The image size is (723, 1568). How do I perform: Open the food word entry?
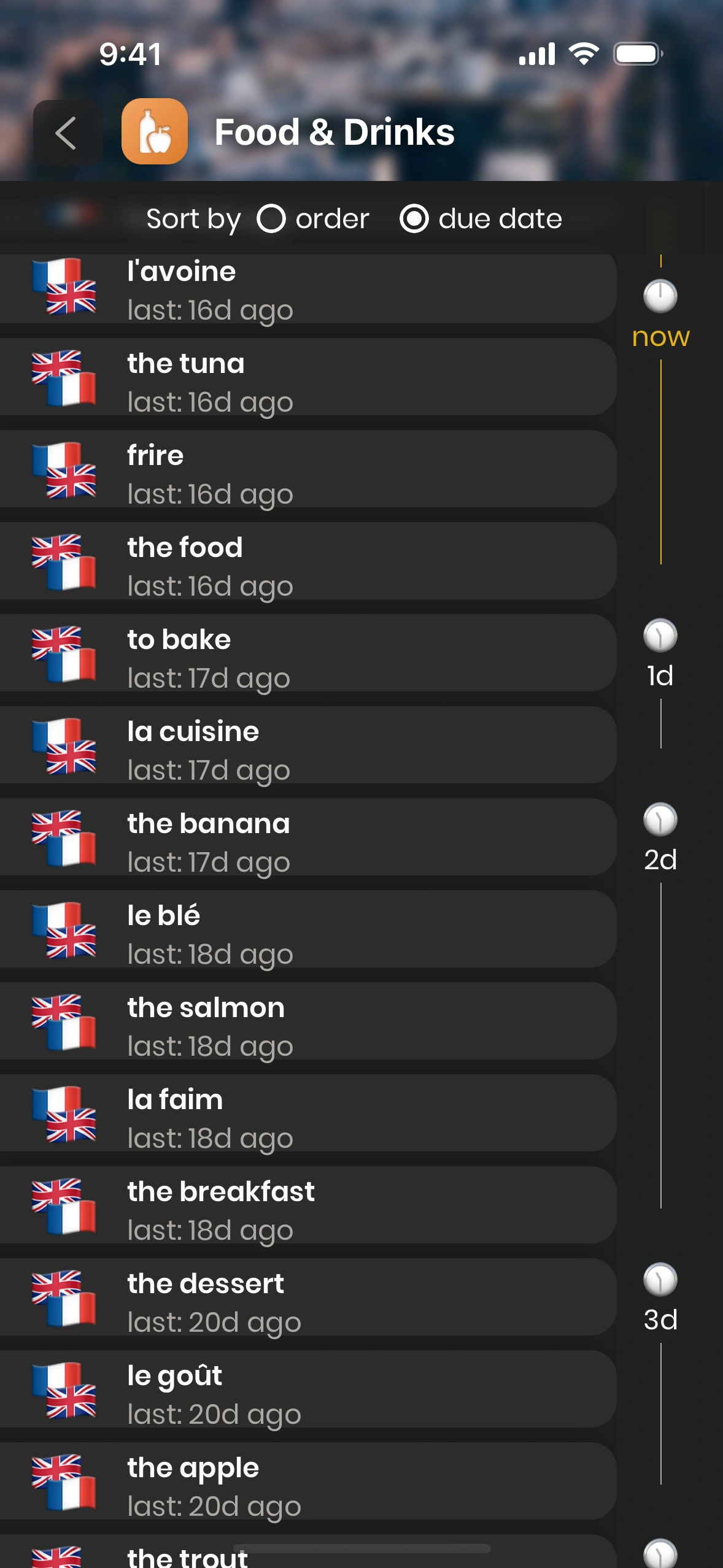(307, 566)
